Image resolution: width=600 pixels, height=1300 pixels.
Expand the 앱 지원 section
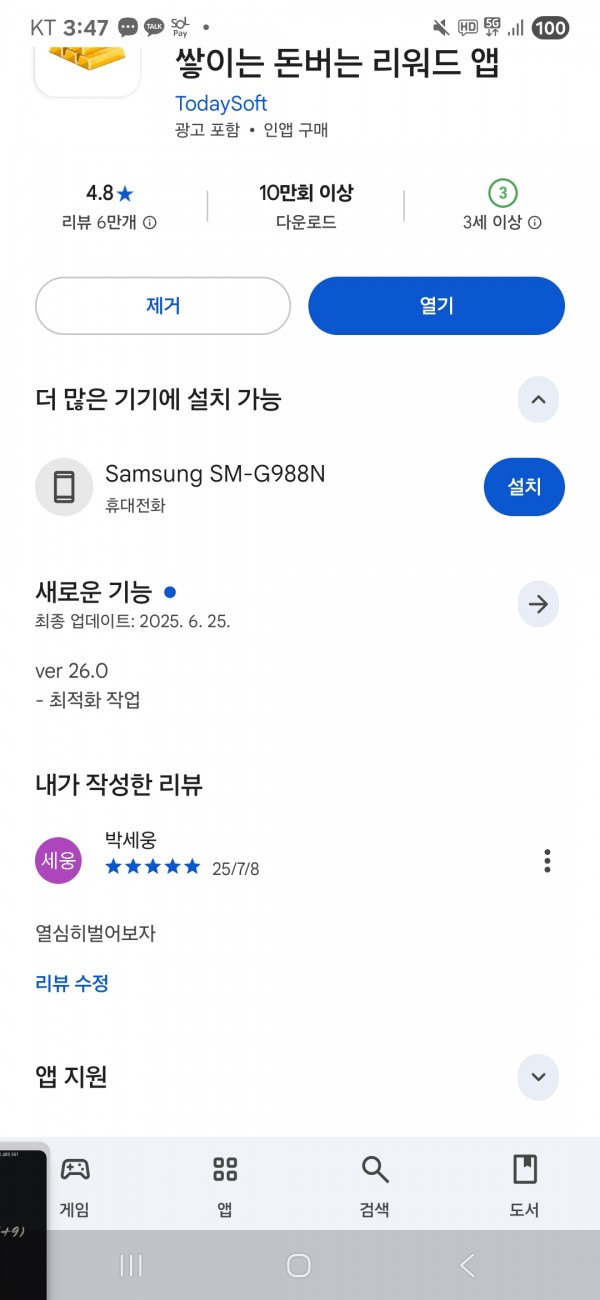(x=538, y=1077)
